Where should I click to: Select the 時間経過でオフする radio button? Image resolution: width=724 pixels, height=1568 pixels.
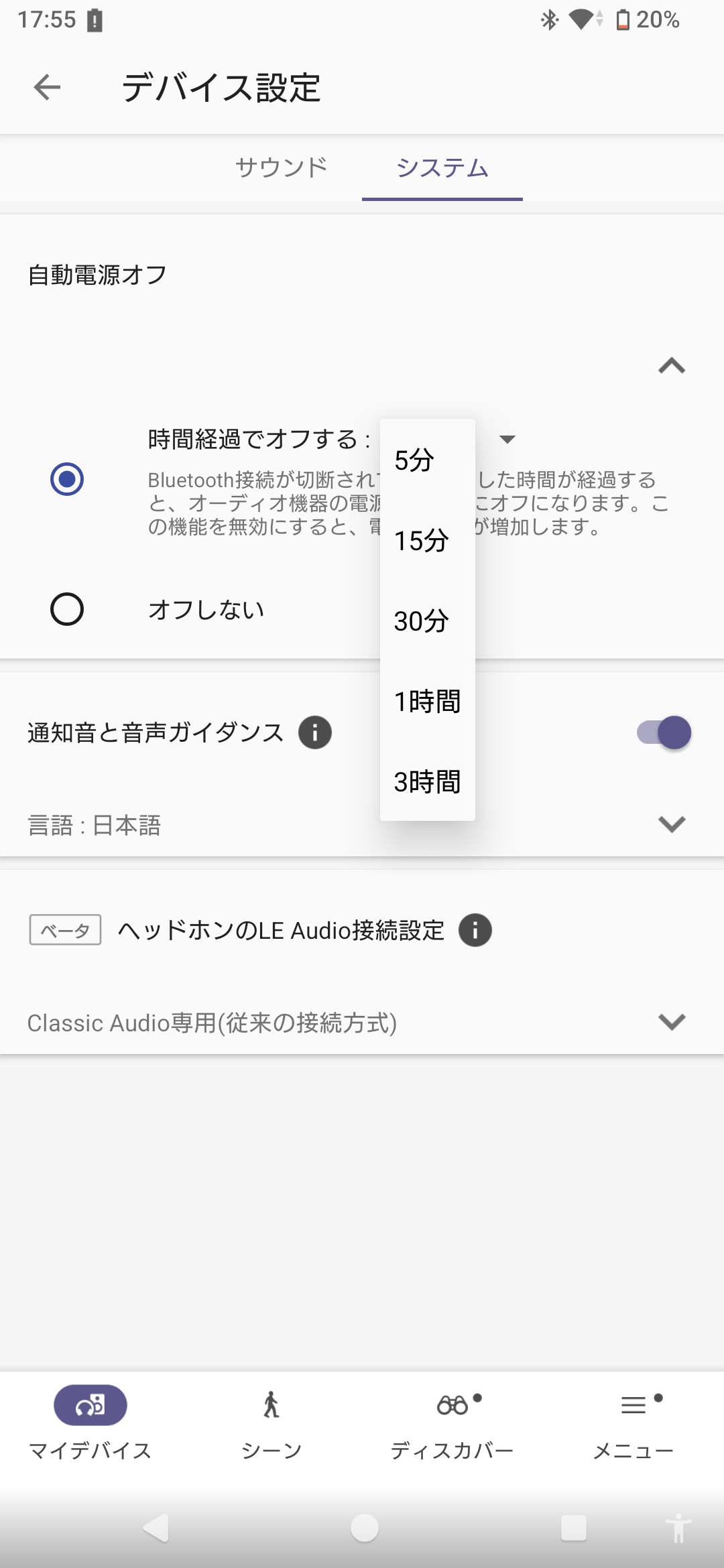(x=67, y=479)
